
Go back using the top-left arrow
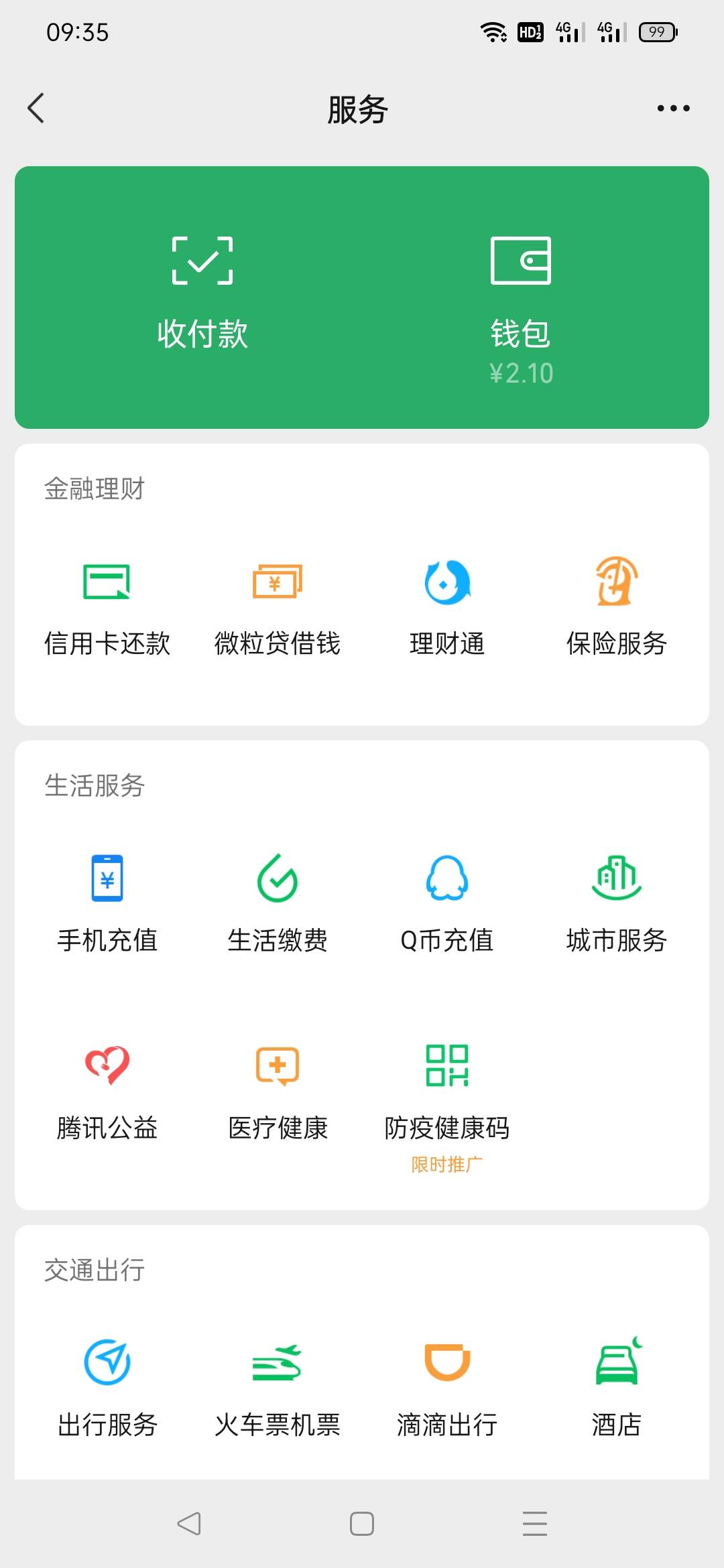(x=36, y=108)
